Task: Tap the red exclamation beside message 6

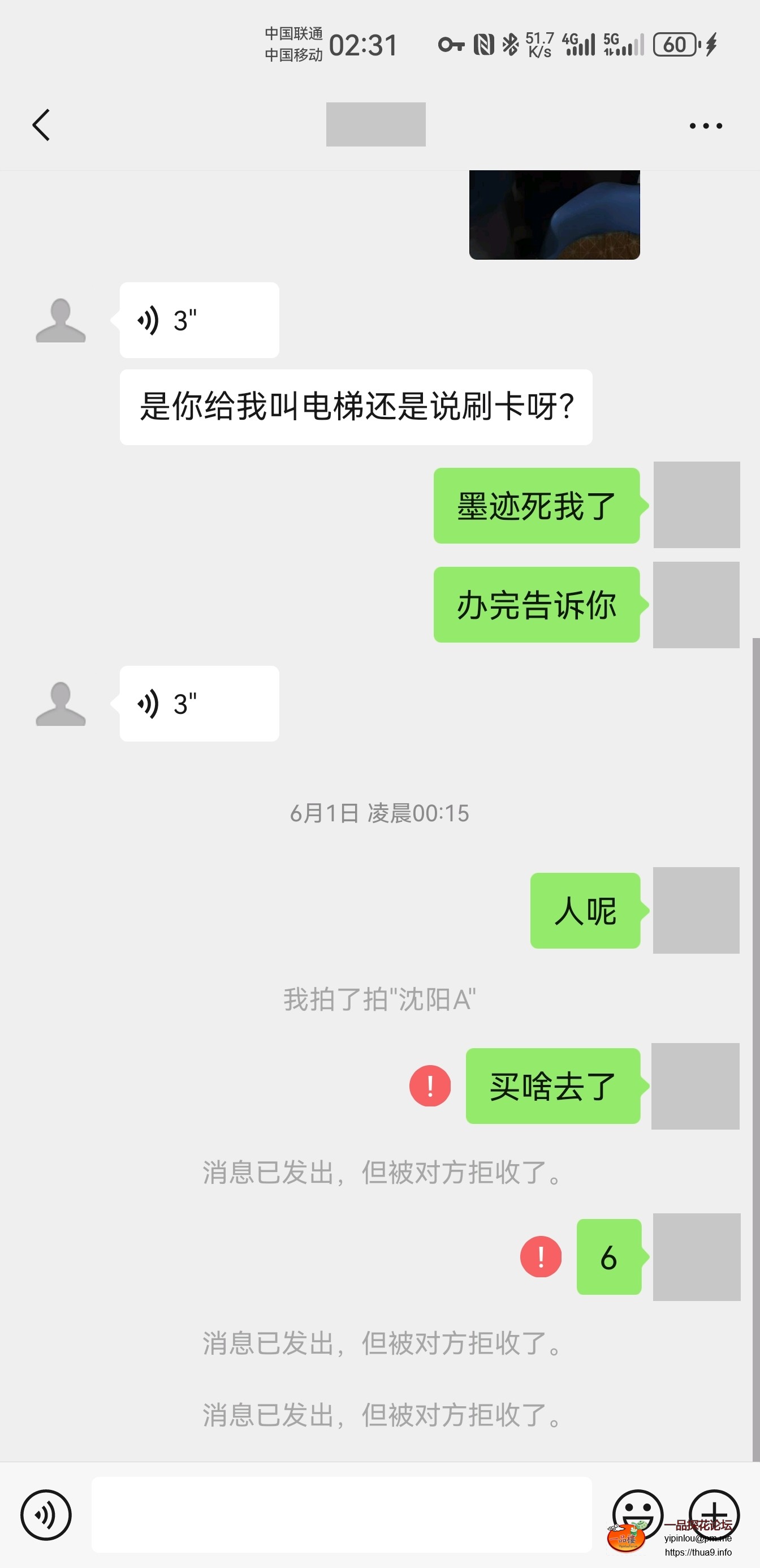Action: (541, 1256)
